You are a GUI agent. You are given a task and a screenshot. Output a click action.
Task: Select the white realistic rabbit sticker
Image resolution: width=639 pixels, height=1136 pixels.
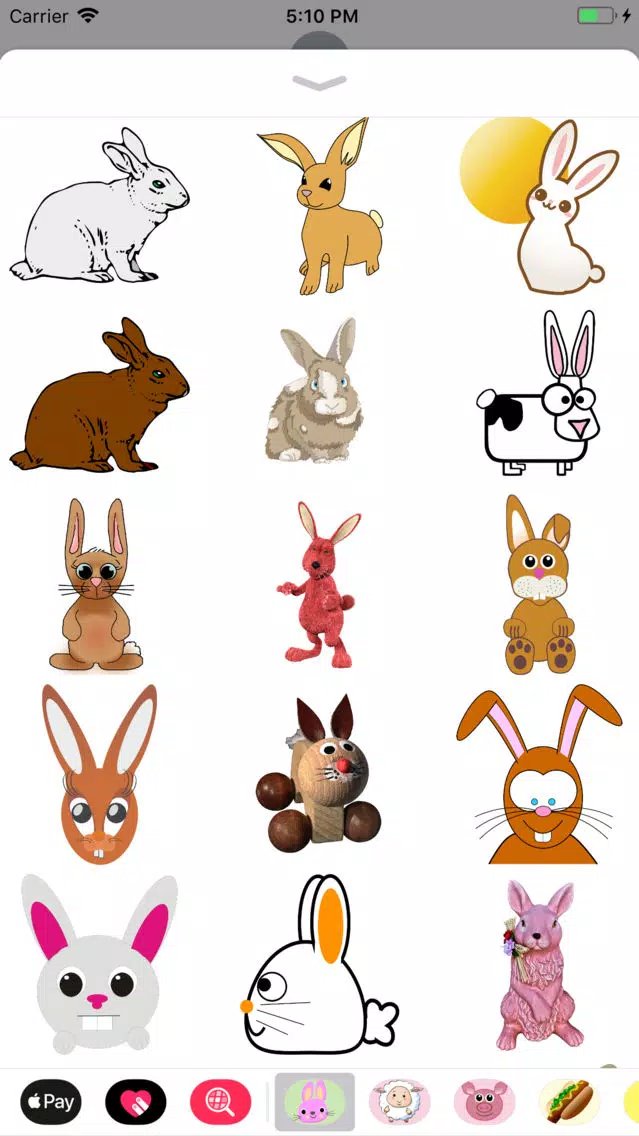(x=100, y=205)
